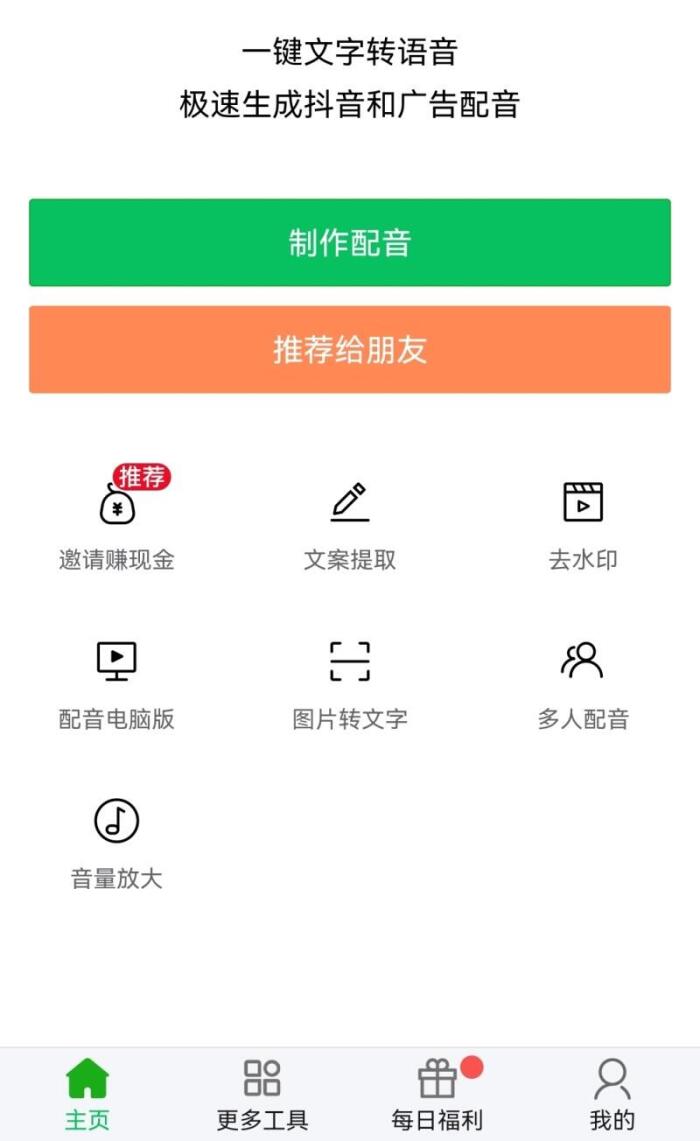This screenshot has height=1141, width=700.
Task: Open the 去水印 tool
Action: pos(583,526)
